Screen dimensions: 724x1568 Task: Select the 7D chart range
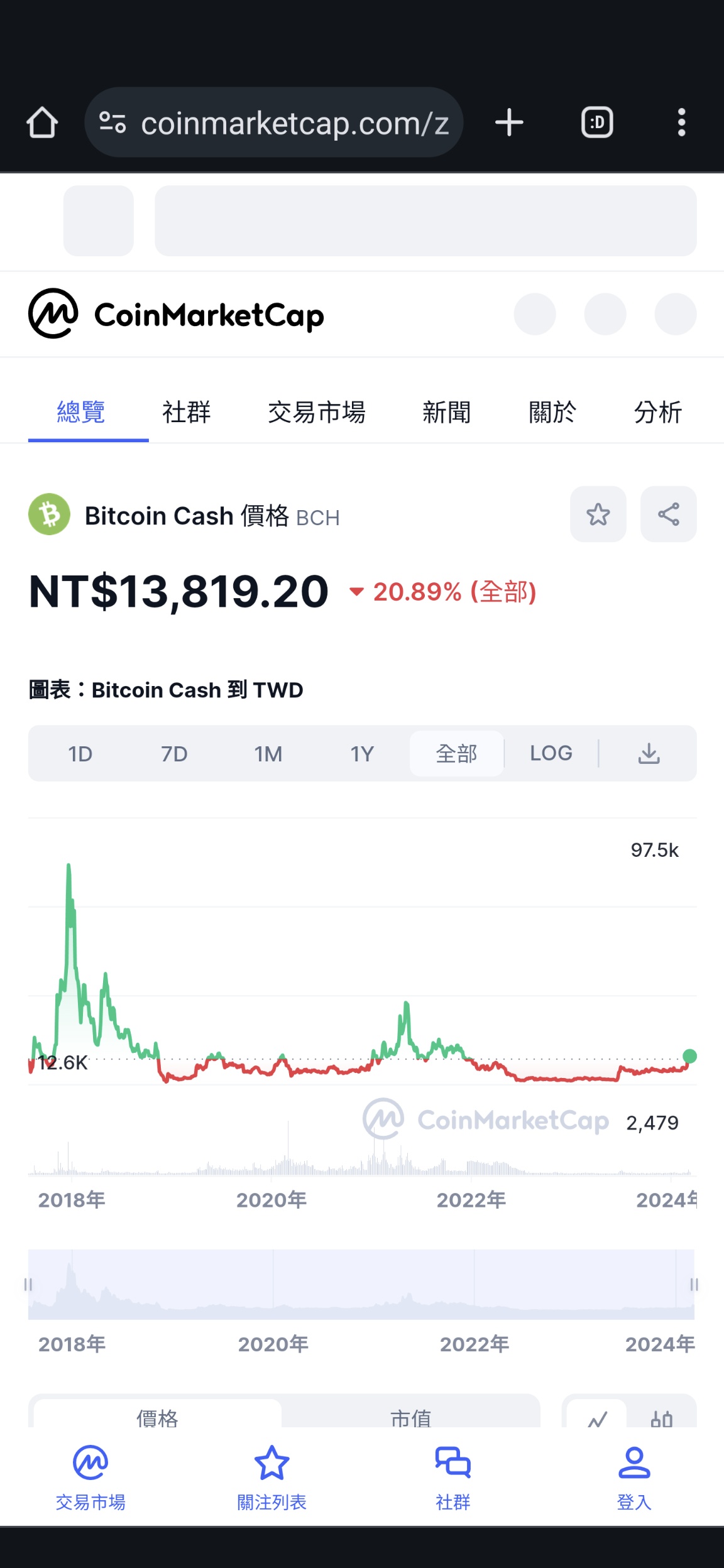[x=174, y=754]
